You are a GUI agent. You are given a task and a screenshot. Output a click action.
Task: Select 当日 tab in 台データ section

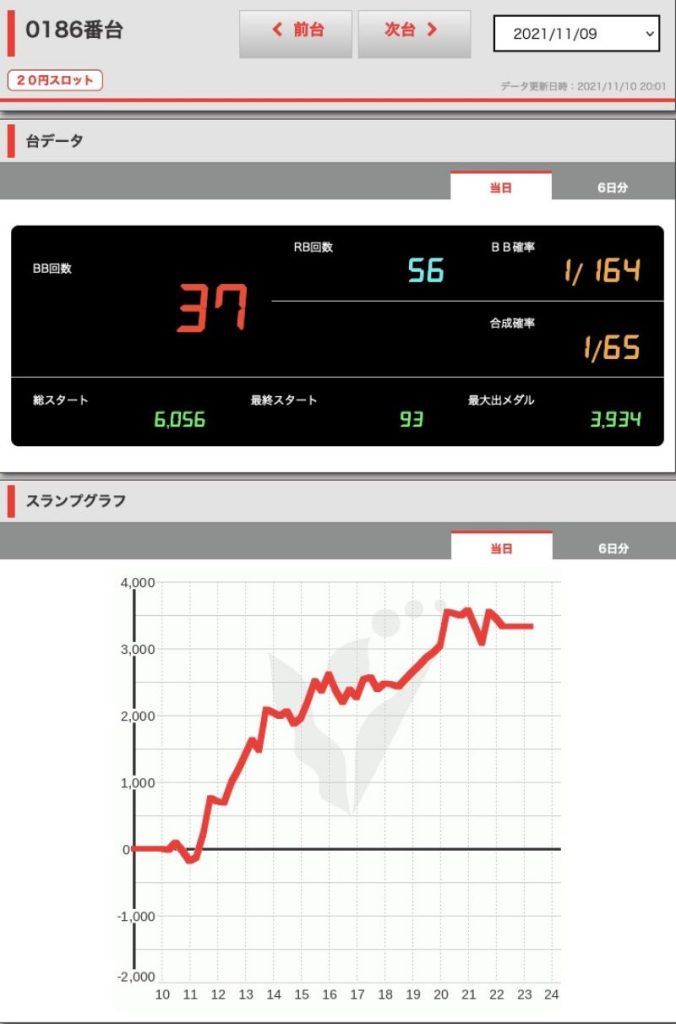501,187
